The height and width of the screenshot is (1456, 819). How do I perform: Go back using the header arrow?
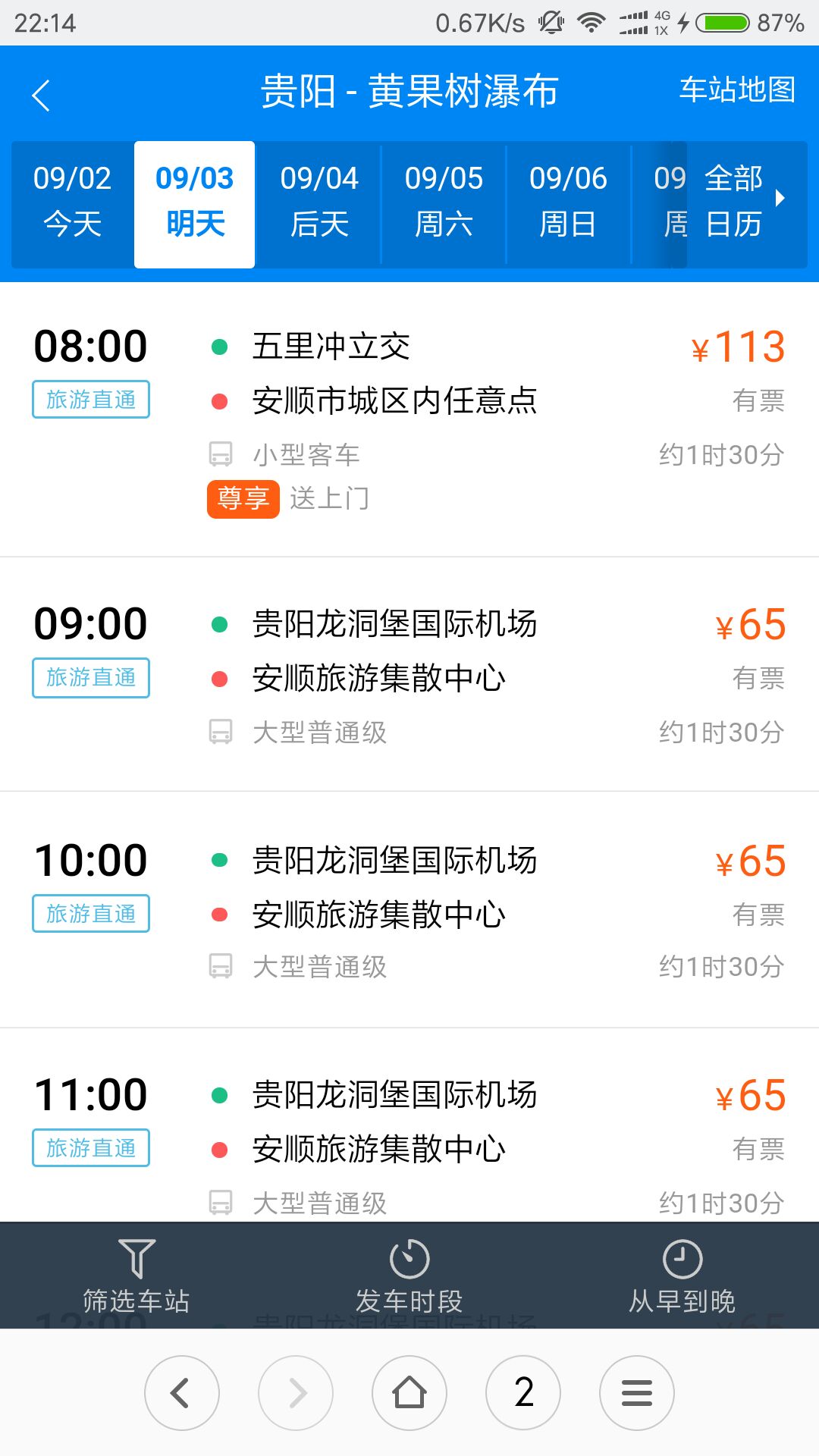(x=42, y=96)
